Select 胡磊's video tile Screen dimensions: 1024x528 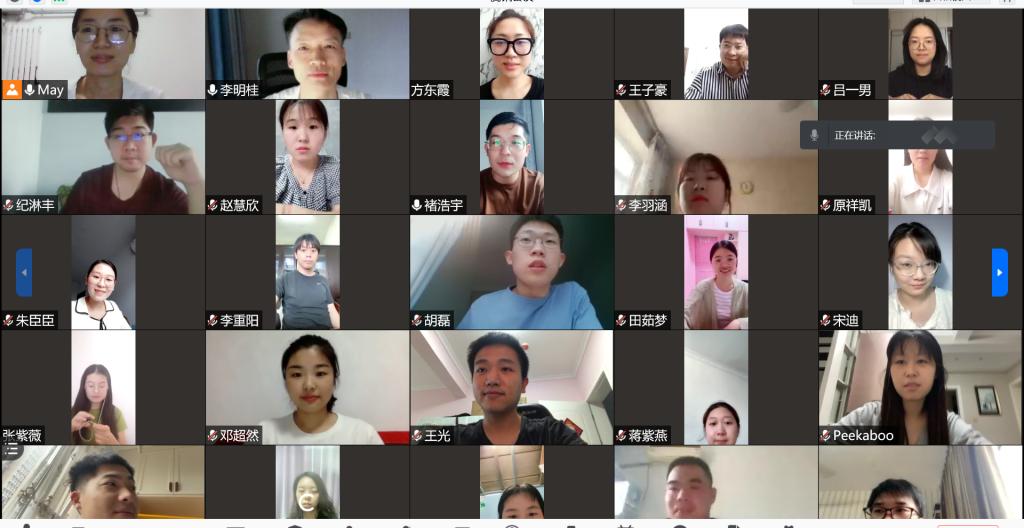click(511, 270)
